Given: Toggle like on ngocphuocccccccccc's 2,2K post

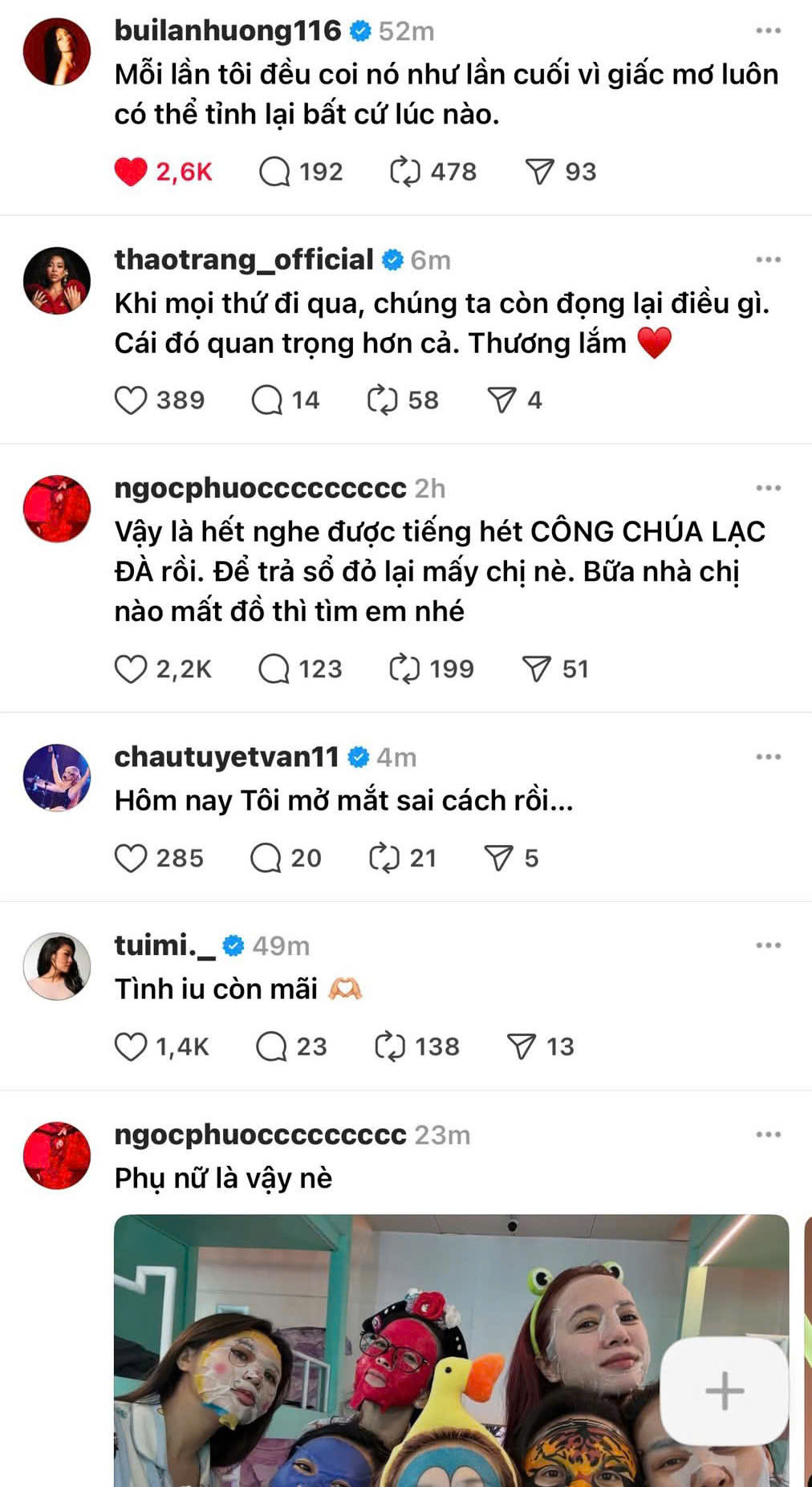Looking at the screenshot, I should (x=131, y=667).
